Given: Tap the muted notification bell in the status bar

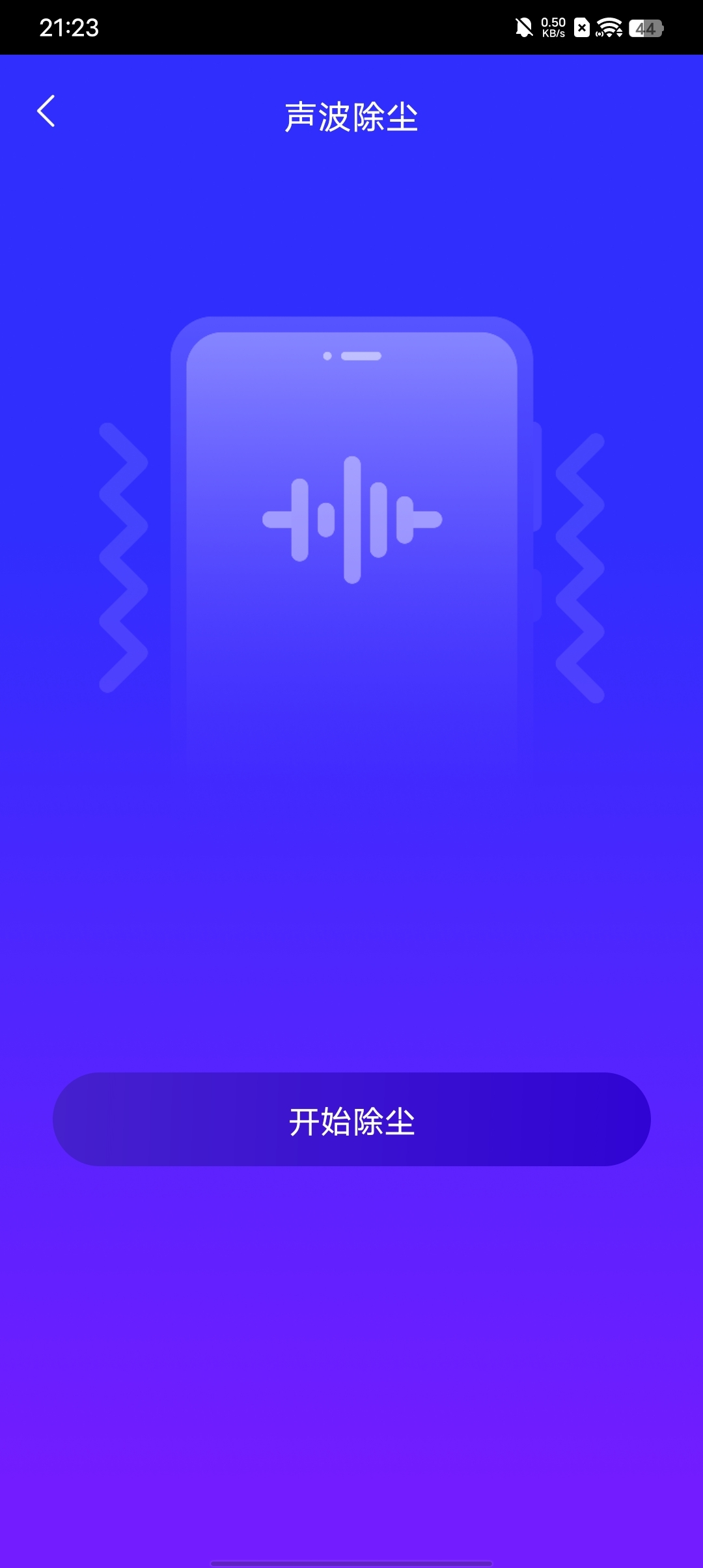Looking at the screenshot, I should point(525,27).
